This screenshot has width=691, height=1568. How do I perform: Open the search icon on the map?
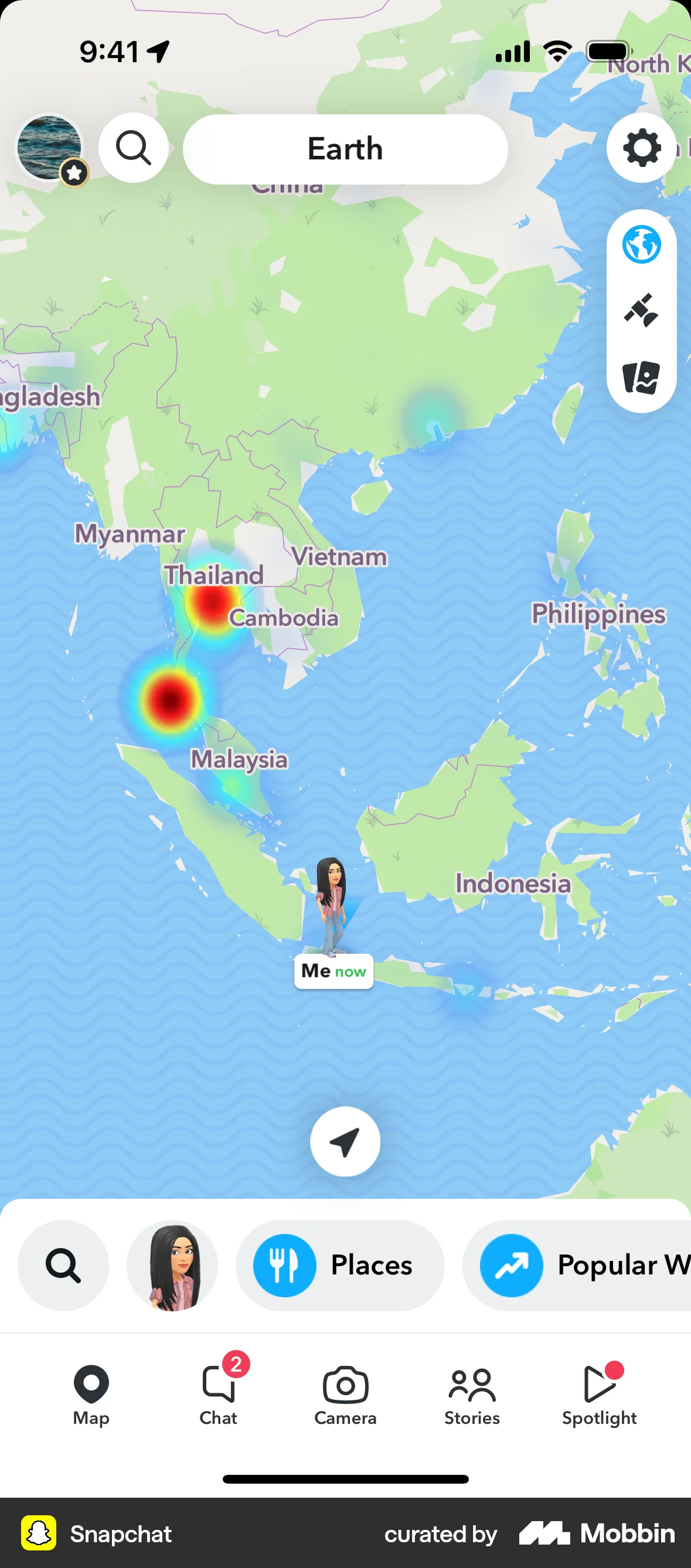(134, 147)
